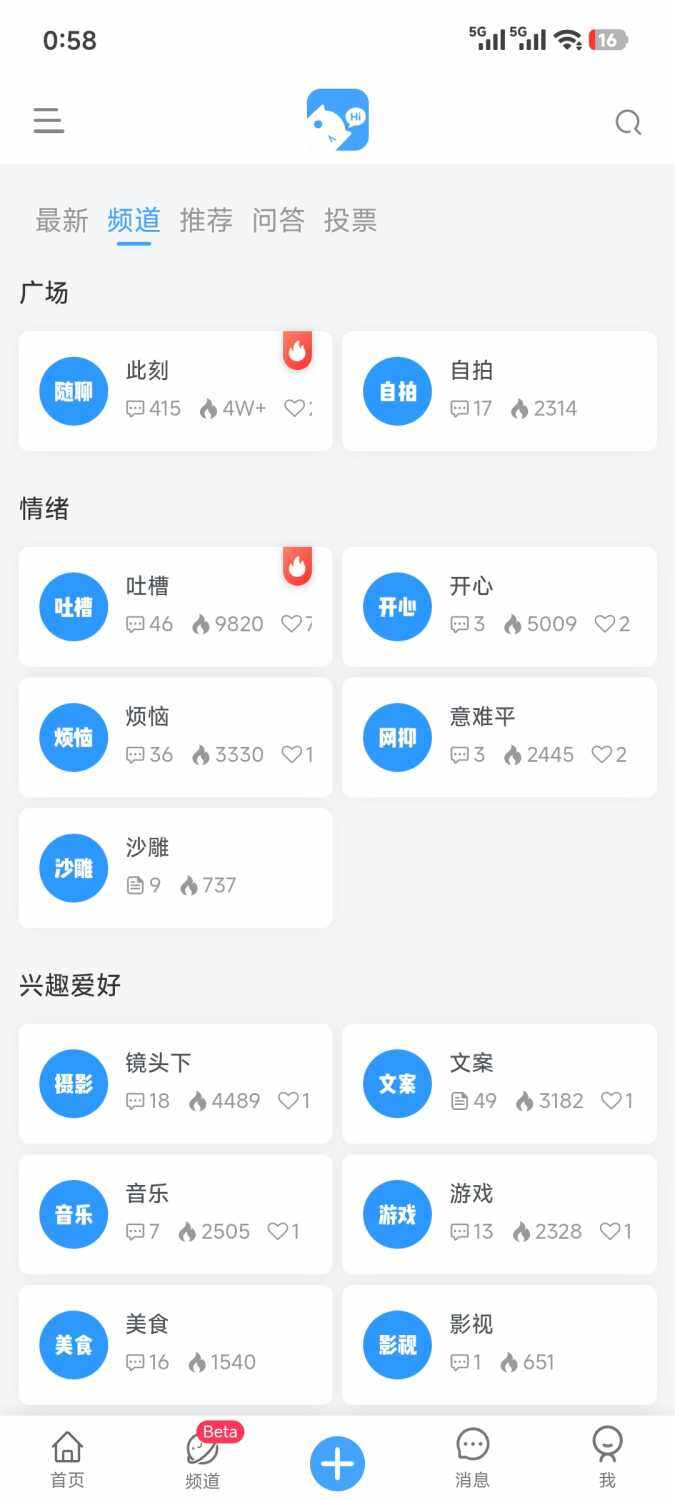This screenshot has height=1500, width=675.
Task: Open the 吐槽 channel card
Action: point(175,607)
